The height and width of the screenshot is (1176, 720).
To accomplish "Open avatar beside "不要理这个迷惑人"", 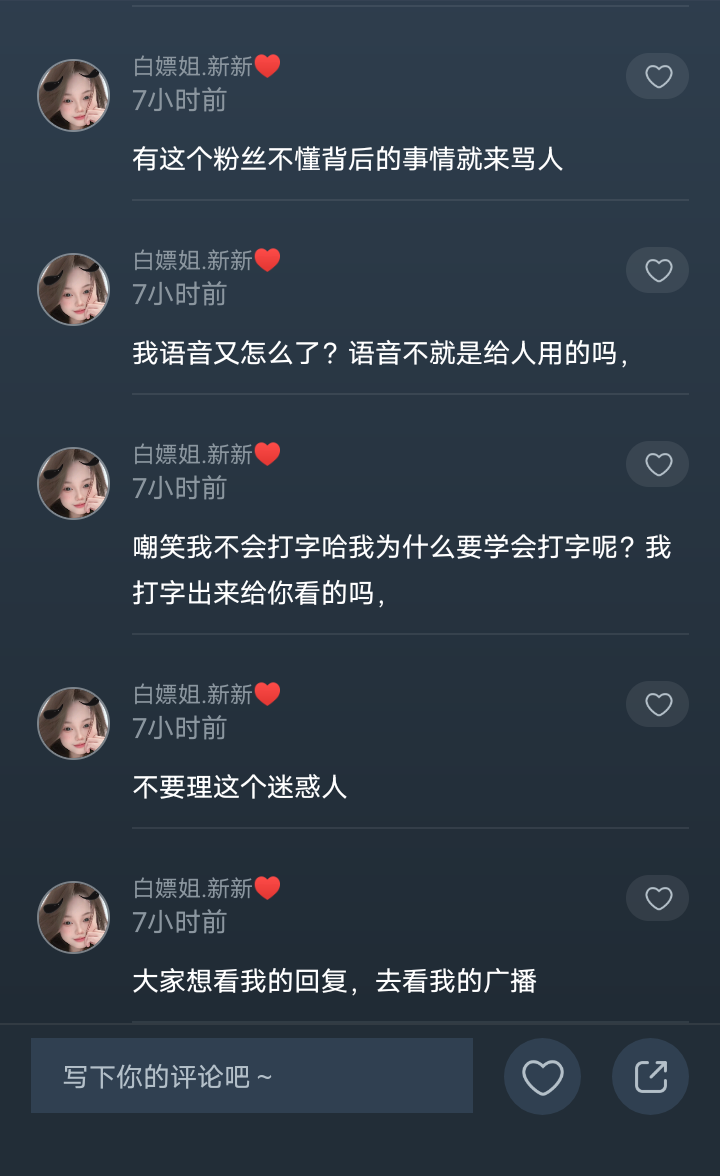I will tap(74, 723).
